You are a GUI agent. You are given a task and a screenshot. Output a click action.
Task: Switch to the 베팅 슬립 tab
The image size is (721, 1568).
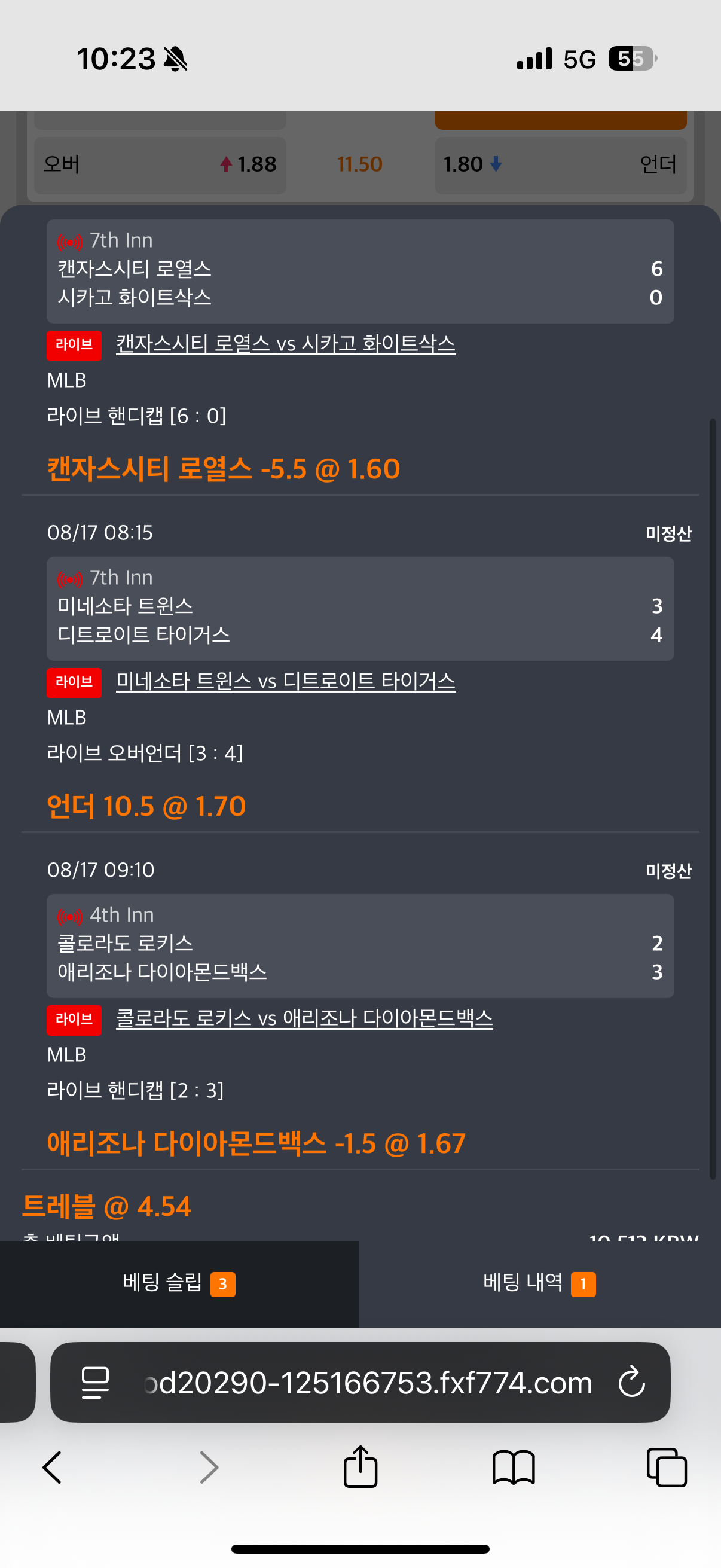179,1284
